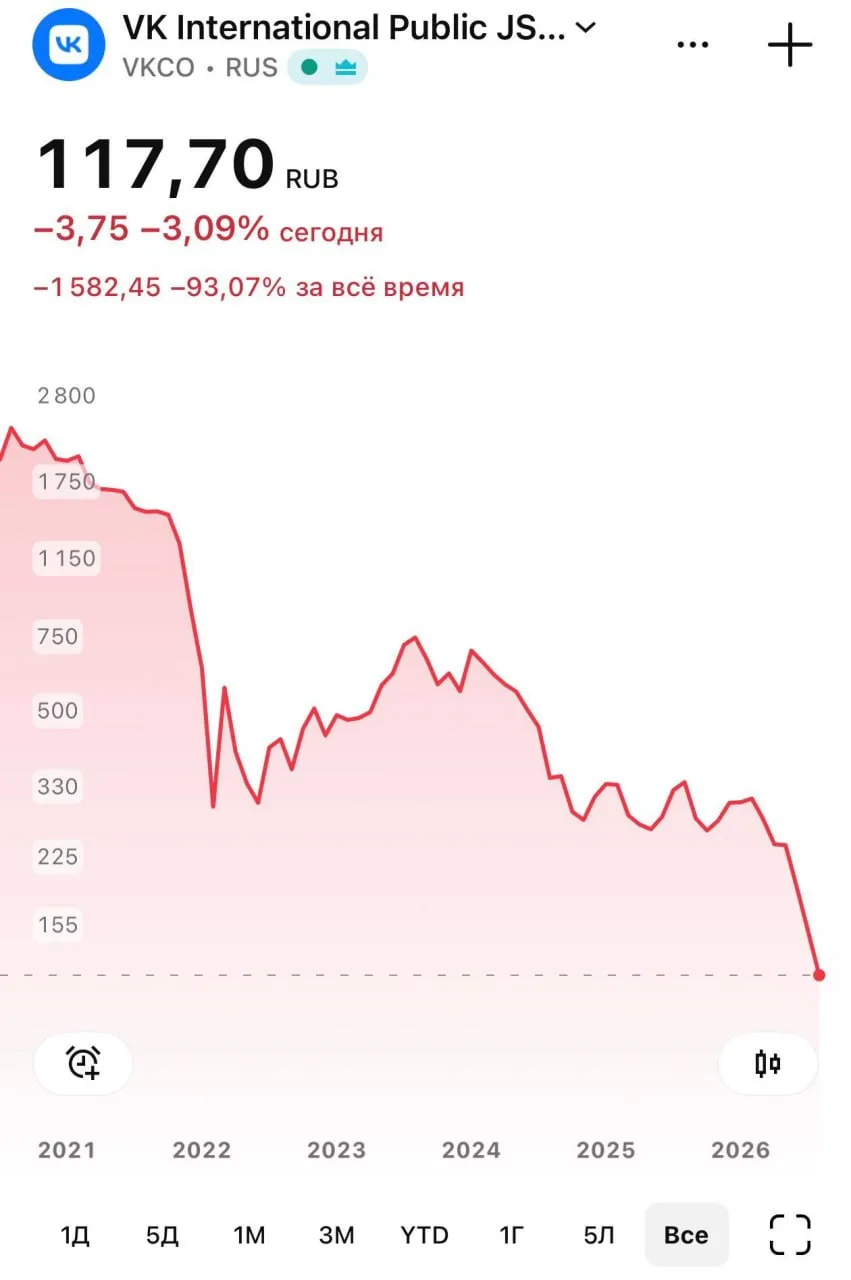Switch to the 1М range

249,1235
